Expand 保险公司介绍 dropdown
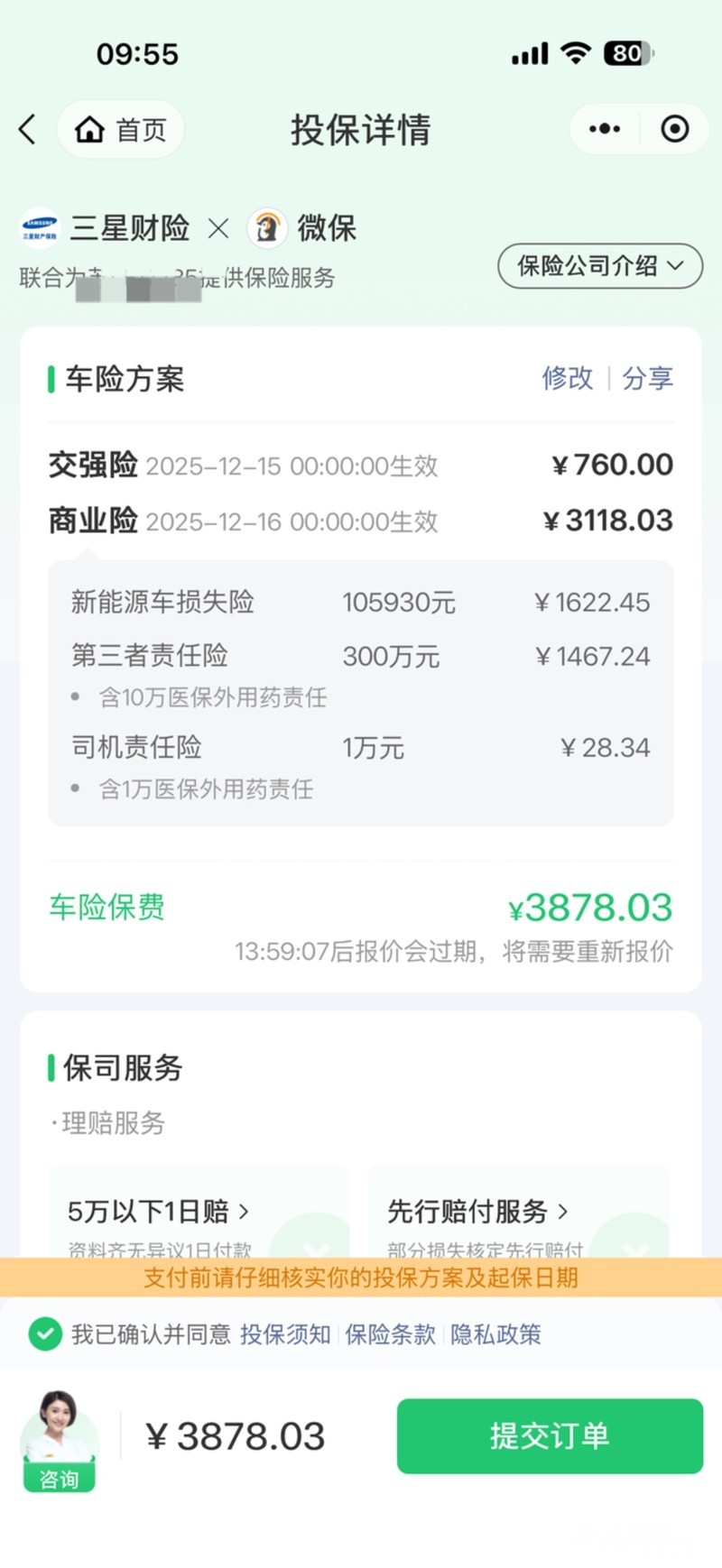The image size is (722, 1568). point(599,266)
